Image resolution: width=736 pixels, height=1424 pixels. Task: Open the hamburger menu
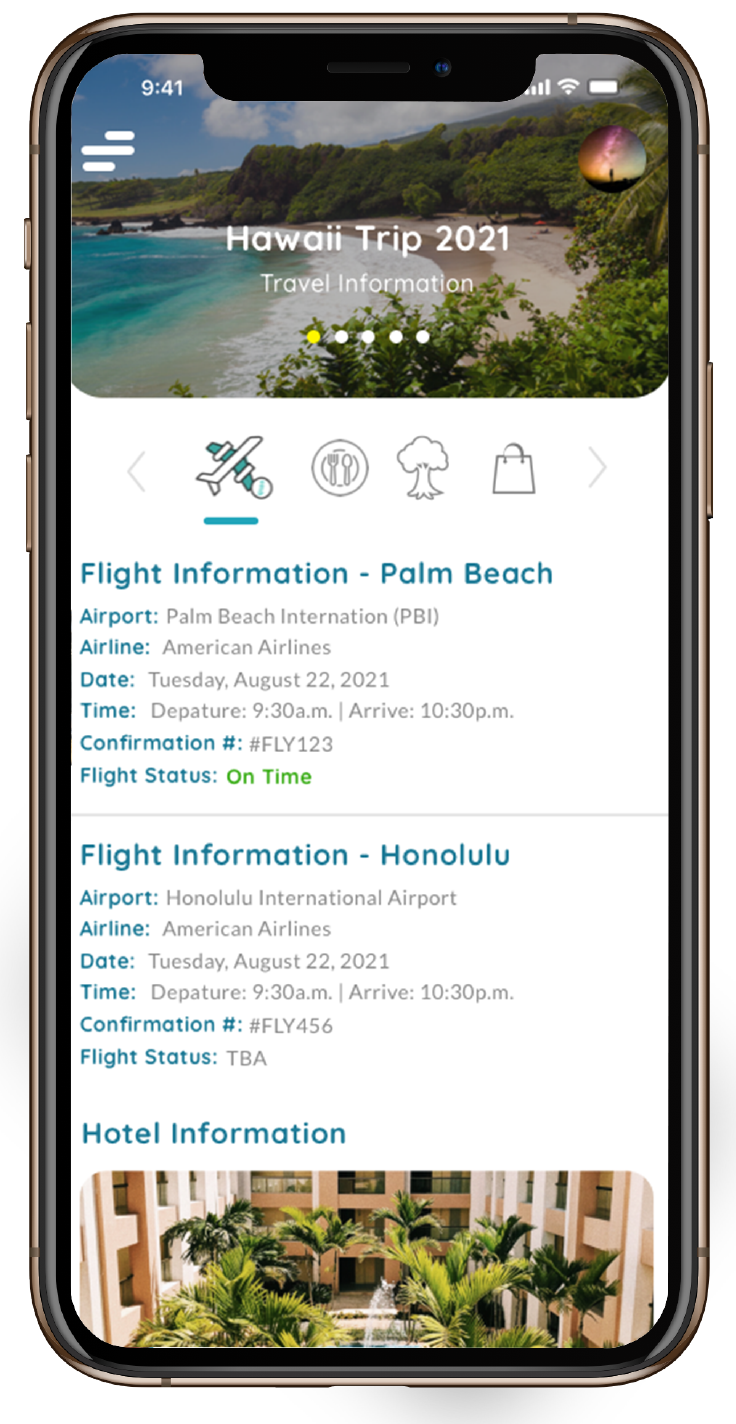(x=108, y=151)
